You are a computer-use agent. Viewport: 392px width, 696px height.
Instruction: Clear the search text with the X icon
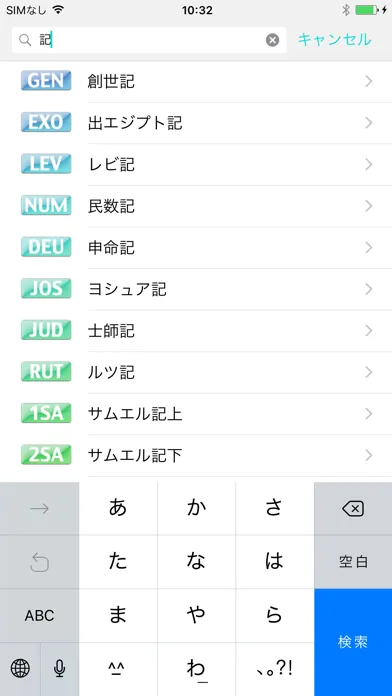pos(273,40)
